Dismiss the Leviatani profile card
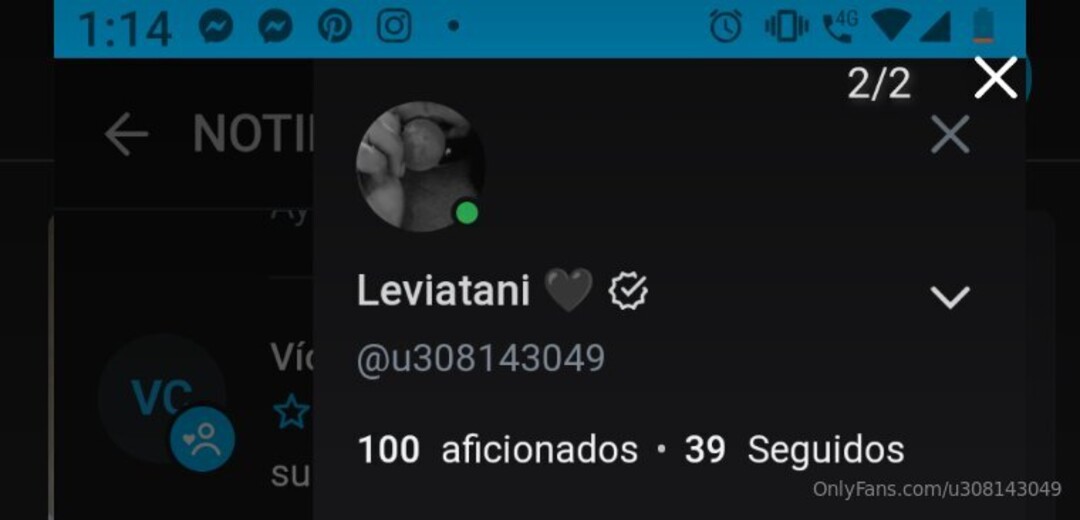The height and width of the screenshot is (520, 1080). point(949,134)
